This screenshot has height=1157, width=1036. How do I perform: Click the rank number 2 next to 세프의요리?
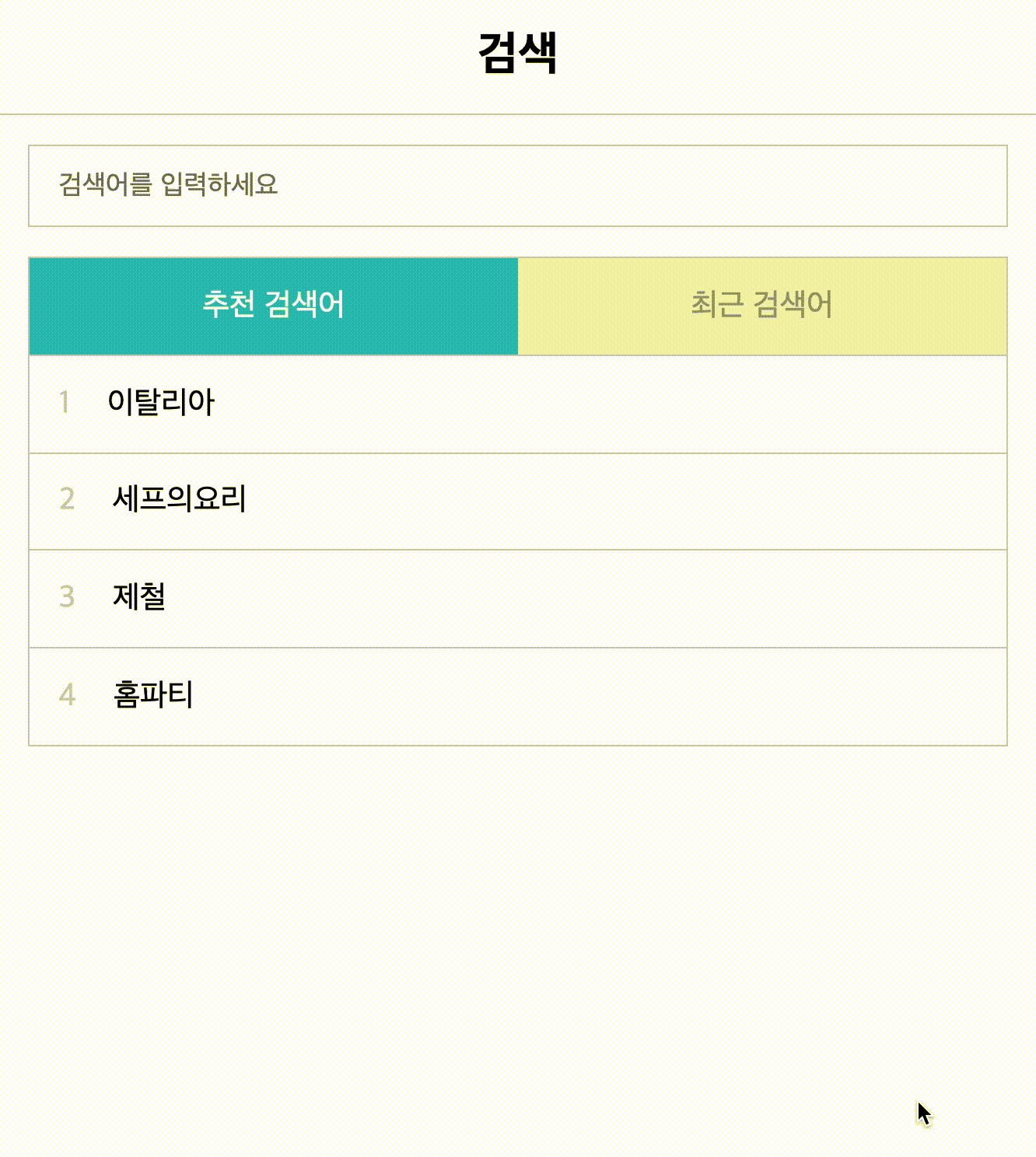pos(68,498)
